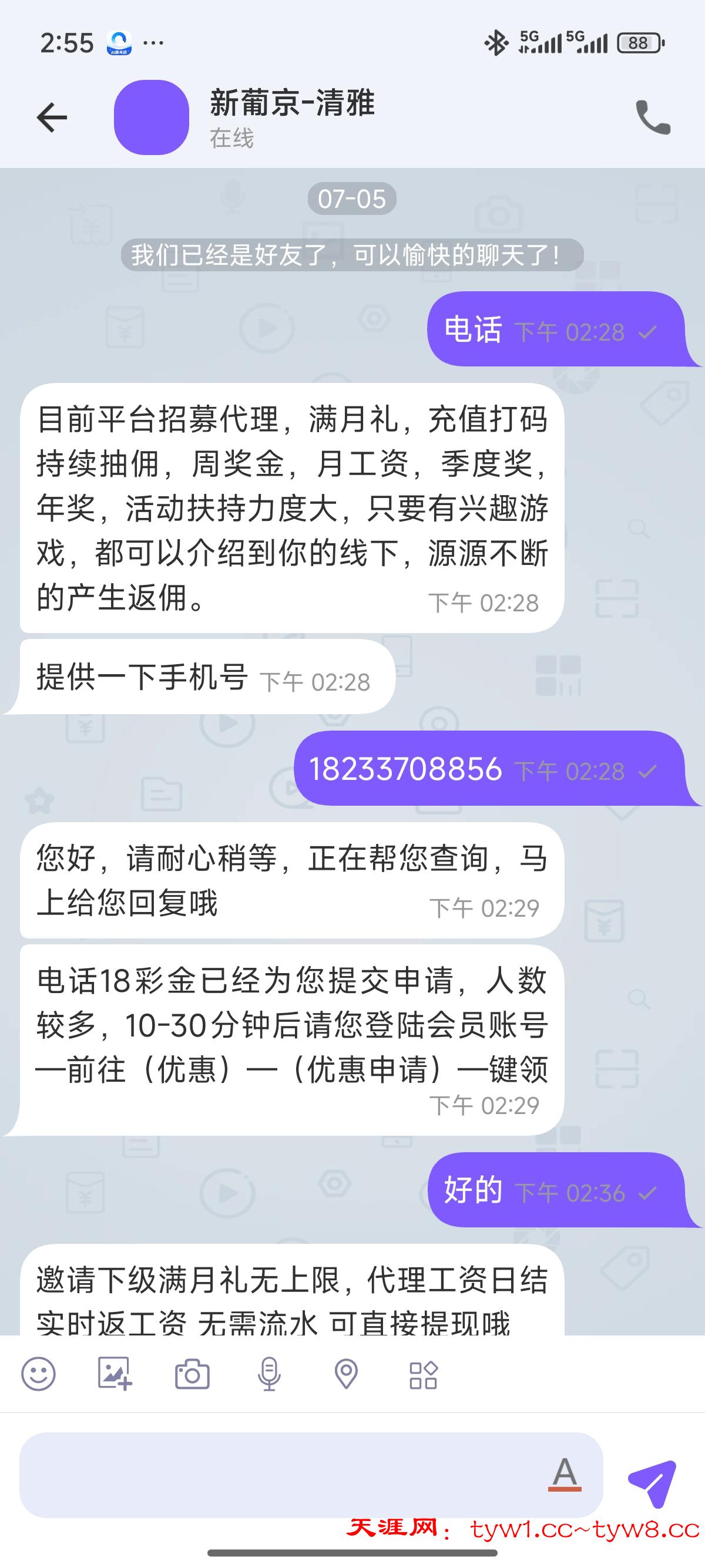Open more attachment options grid
The width and height of the screenshot is (705, 1568).
[423, 1374]
